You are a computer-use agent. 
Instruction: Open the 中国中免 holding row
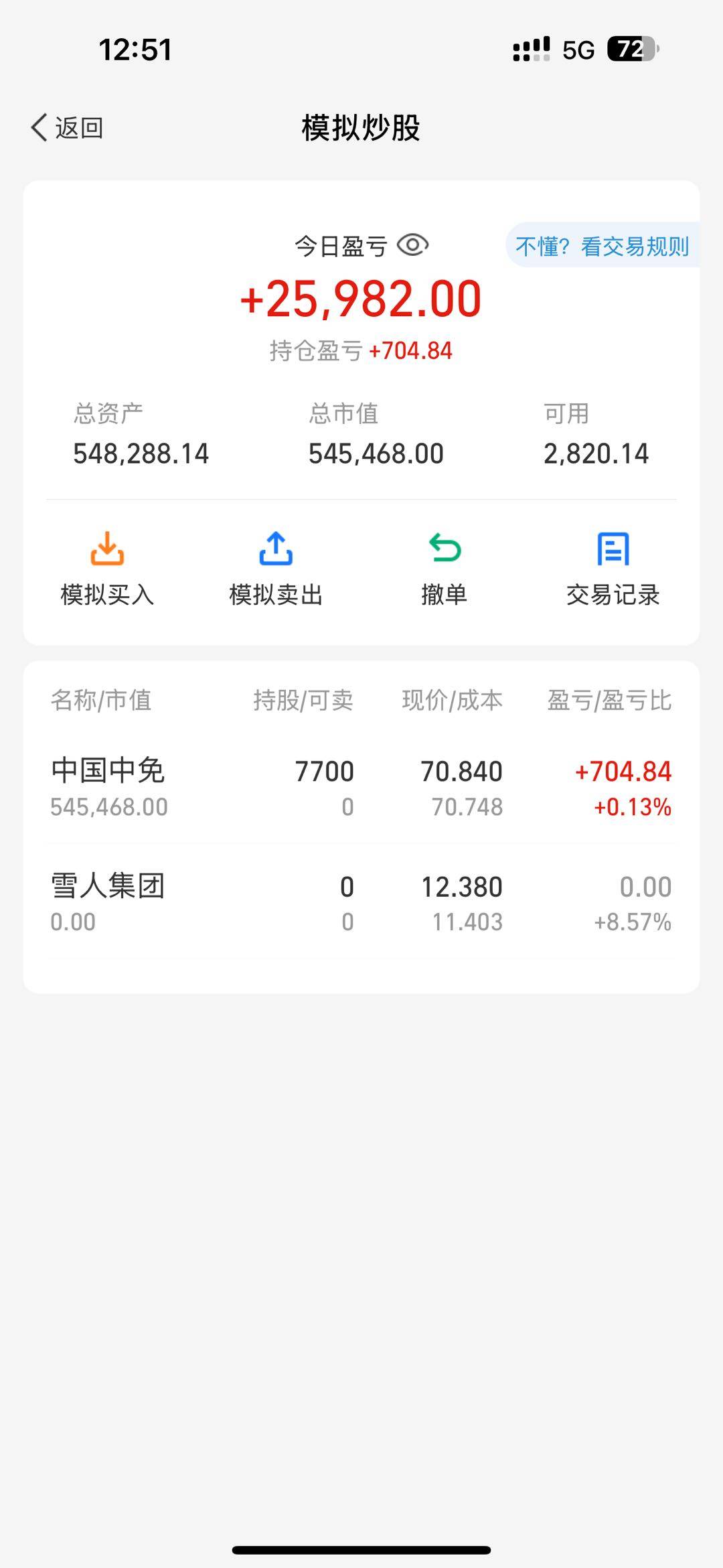[361, 787]
